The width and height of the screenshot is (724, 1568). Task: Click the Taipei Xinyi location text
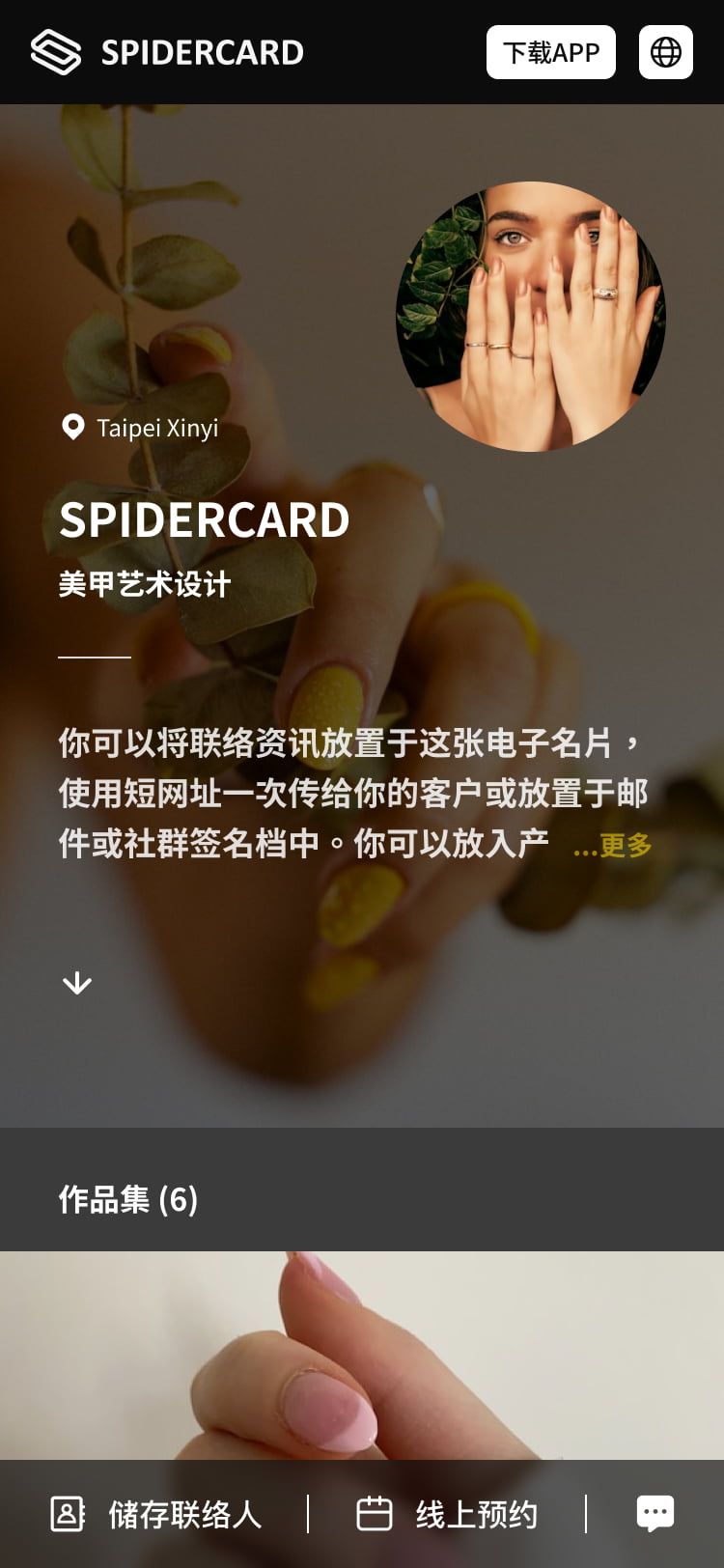click(x=157, y=428)
